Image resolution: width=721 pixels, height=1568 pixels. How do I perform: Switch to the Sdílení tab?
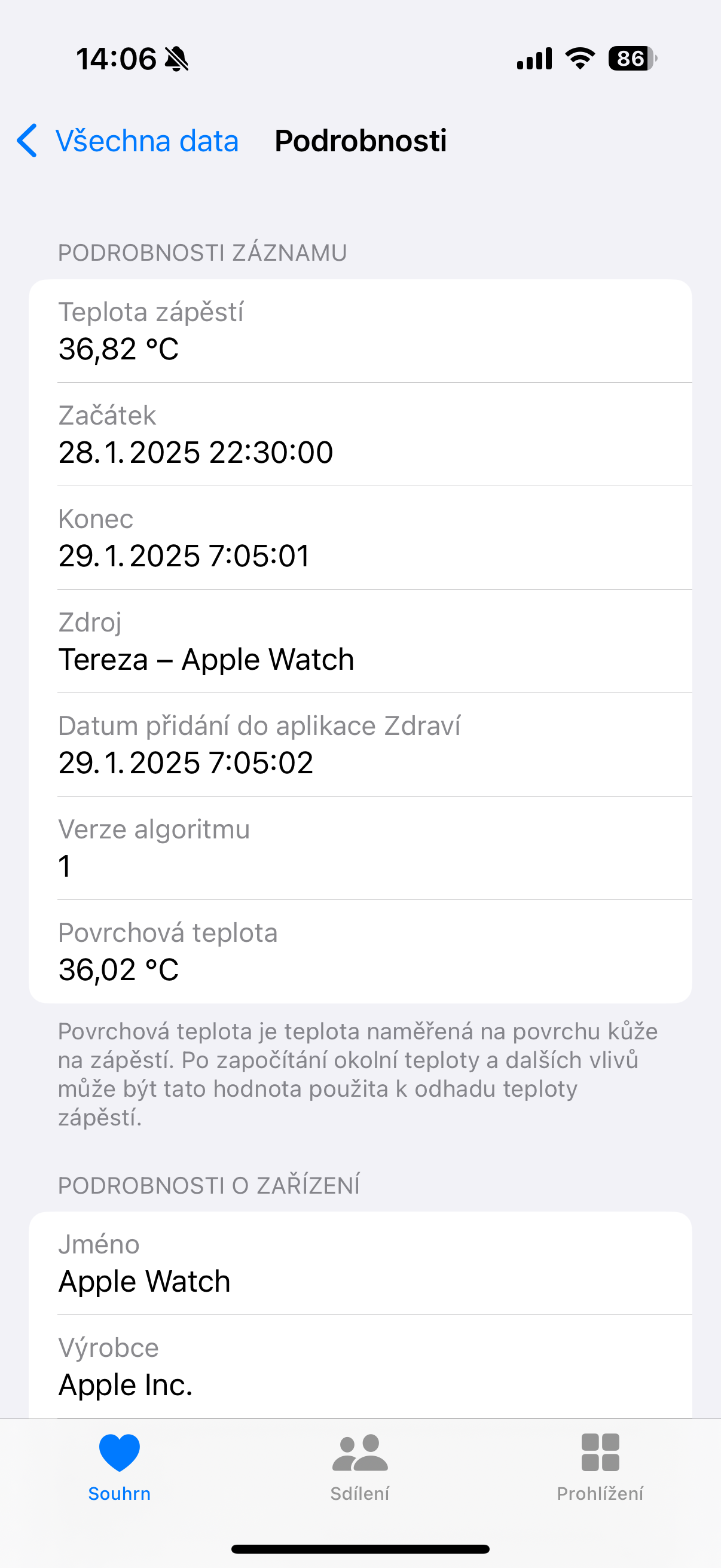(x=359, y=1467)
